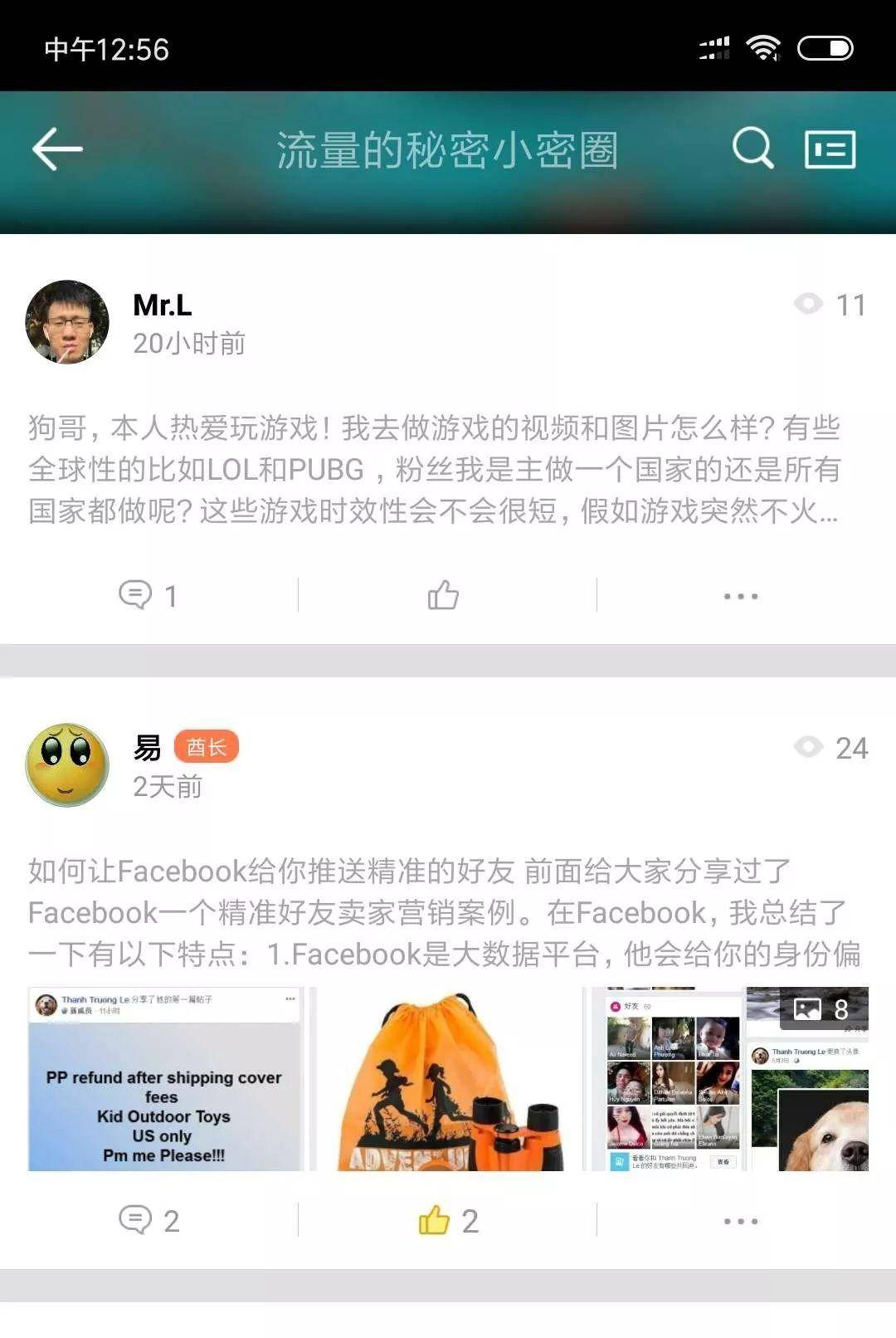Viewport: 896px width, 1338px height.
Task: View the PP refund image in 易's post
Action: pos(164,1079)
